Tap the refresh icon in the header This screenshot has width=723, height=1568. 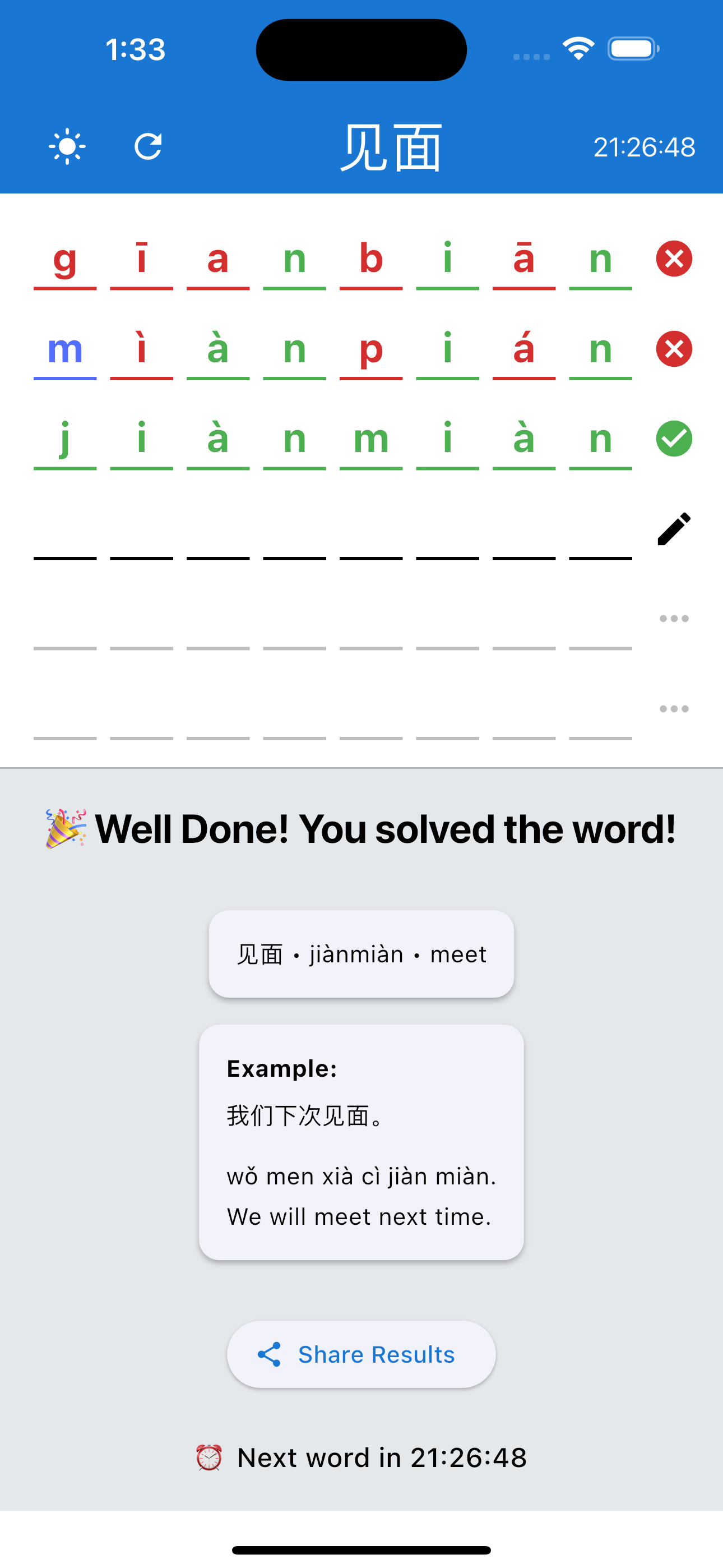pos(148,147)
